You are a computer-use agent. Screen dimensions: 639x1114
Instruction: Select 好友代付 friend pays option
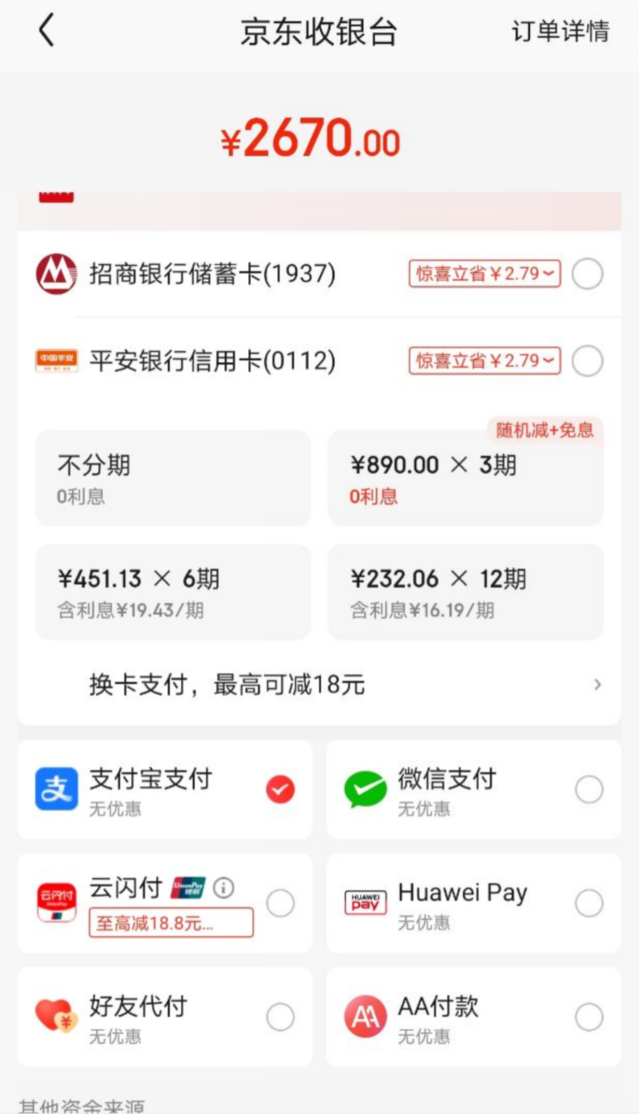coord(165,1017)
